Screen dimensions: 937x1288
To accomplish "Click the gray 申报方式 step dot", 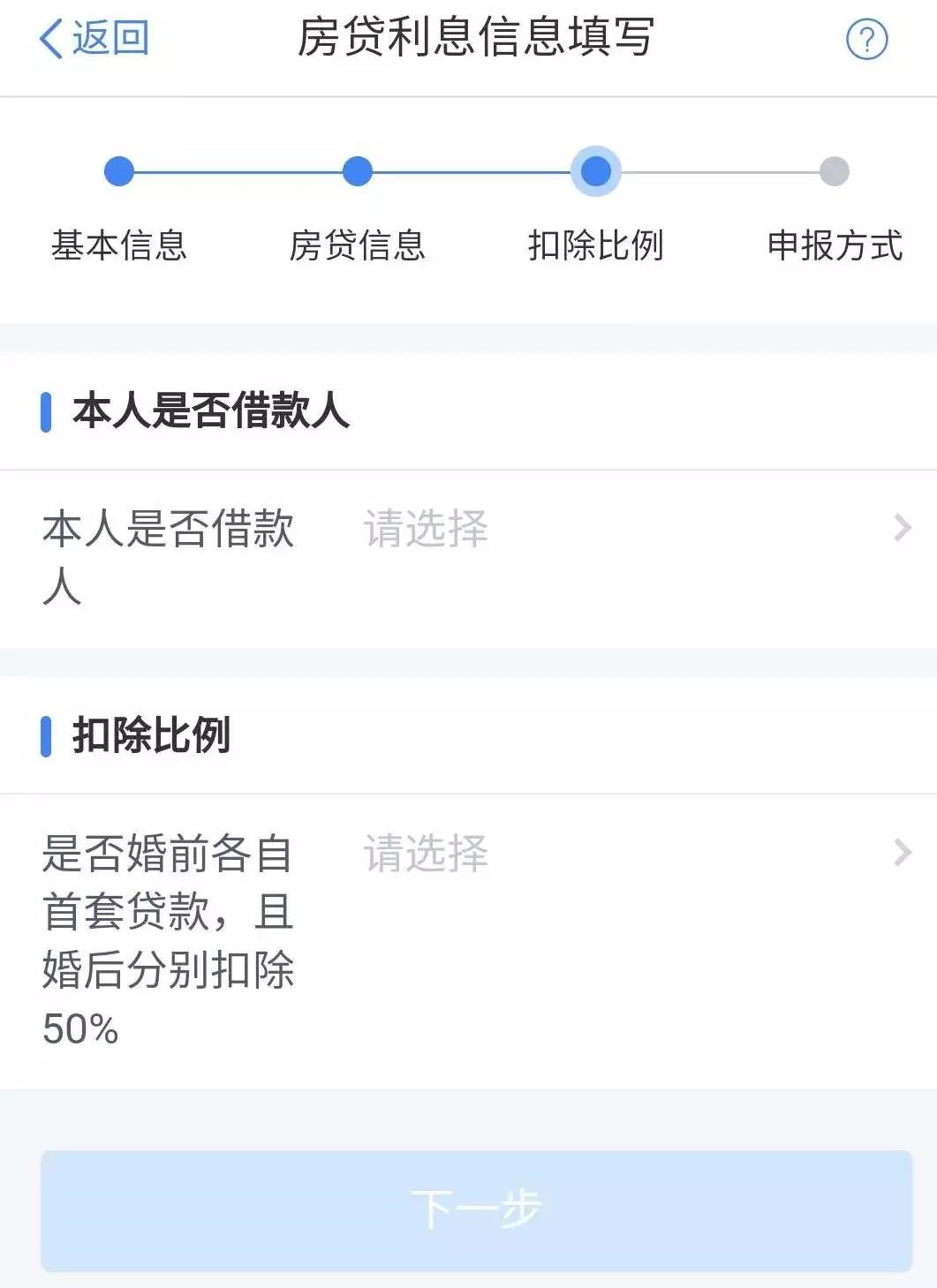I will pyautogui.click(x=835, y=172).
